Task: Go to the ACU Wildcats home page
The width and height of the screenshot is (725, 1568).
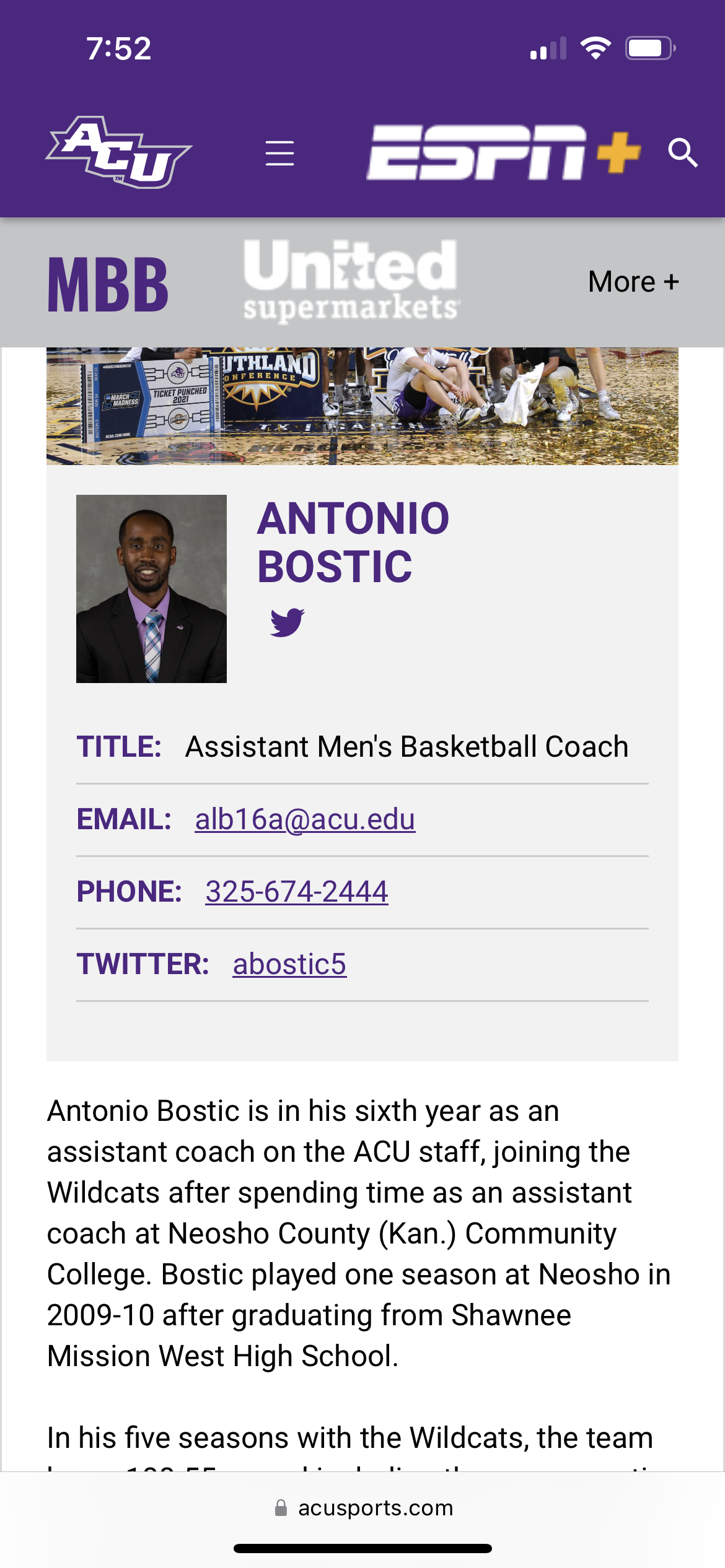Action: pos(118,152)
